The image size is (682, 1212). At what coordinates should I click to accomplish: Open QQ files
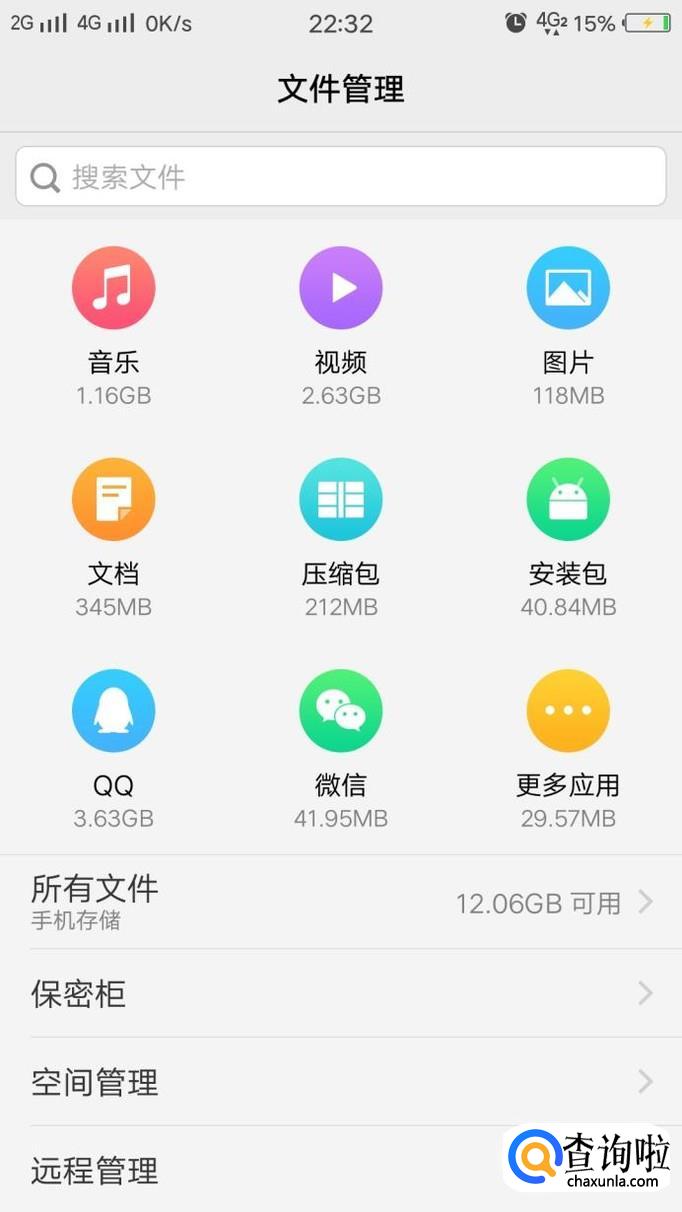click(x=113, y=711)
